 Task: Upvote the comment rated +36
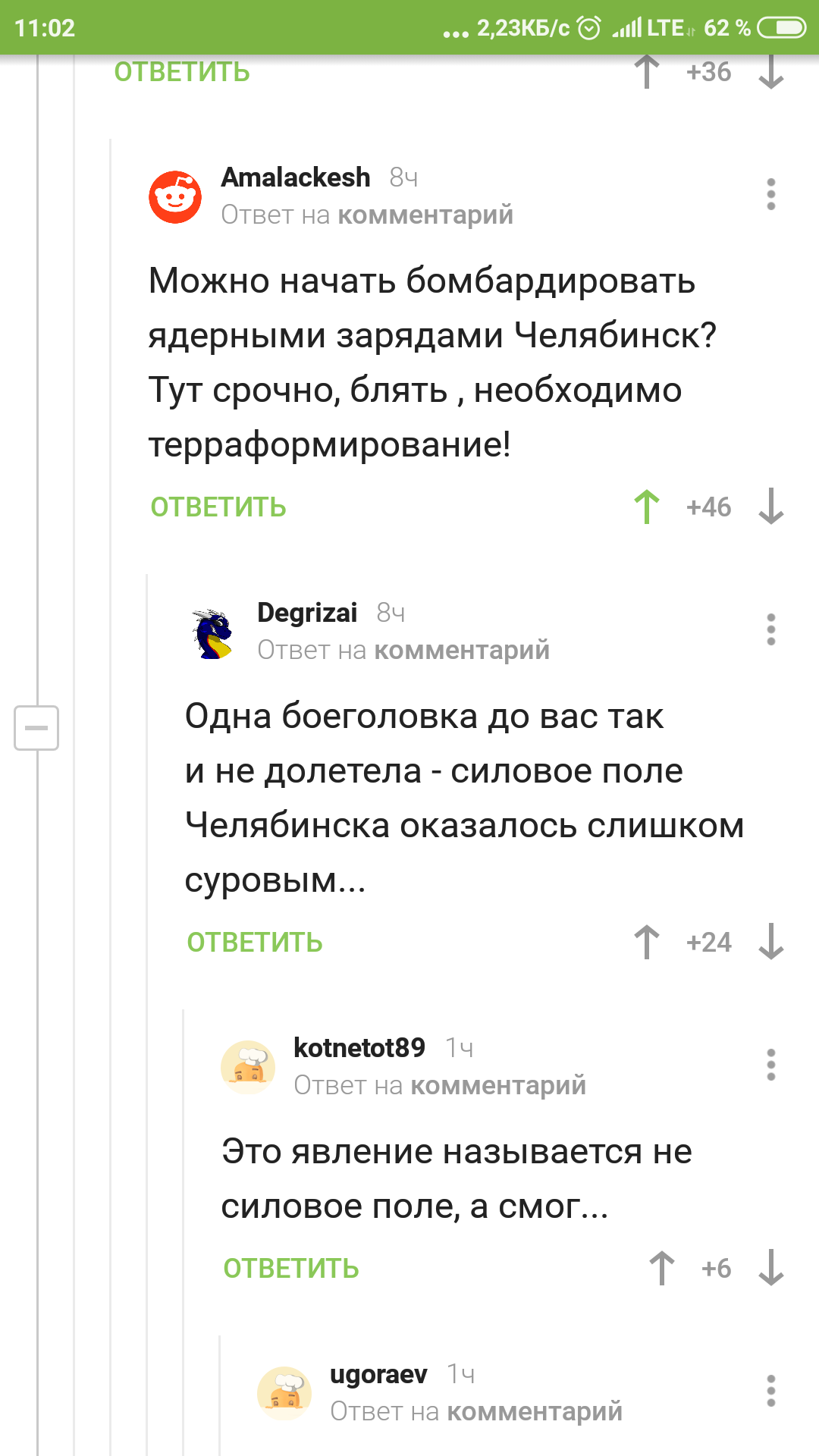click(x=647, y=73)
